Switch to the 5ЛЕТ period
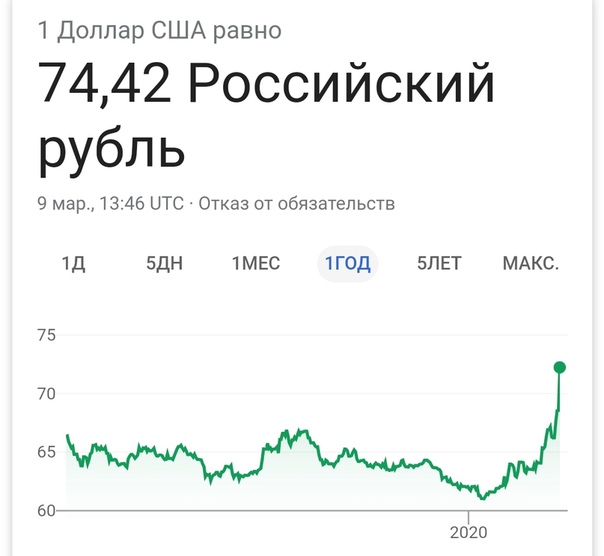 439,264
